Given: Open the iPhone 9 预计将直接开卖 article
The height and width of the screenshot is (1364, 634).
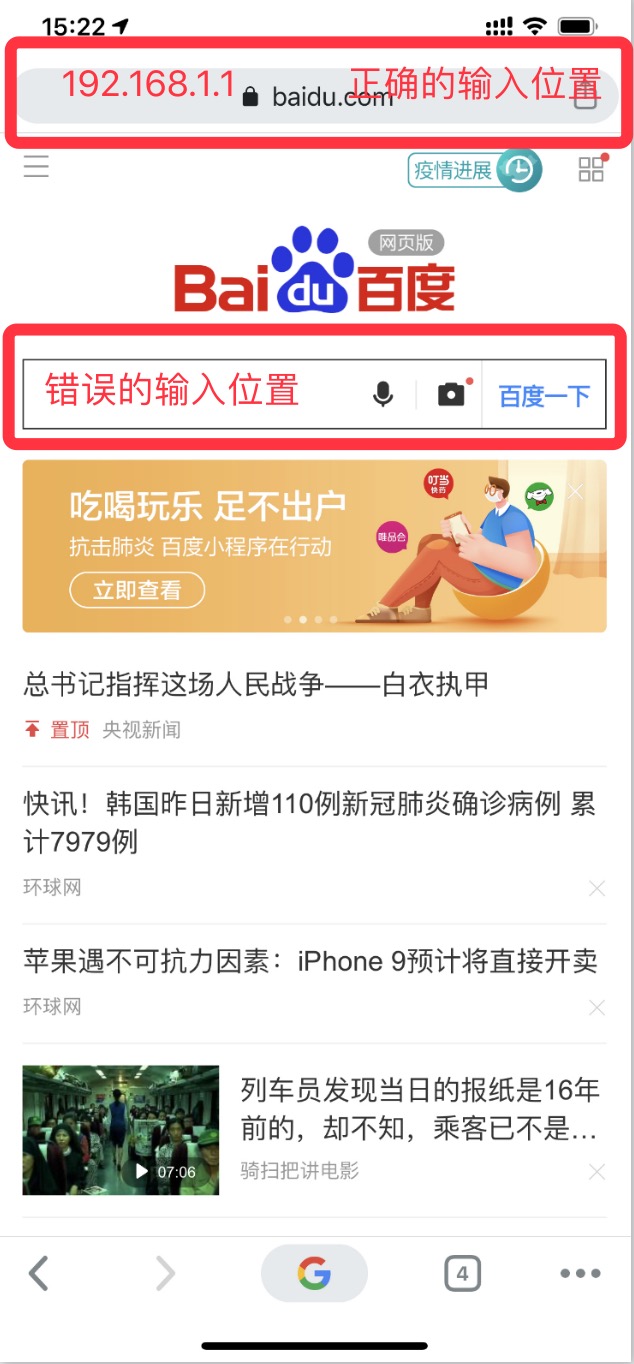Looking at the screenshot, I should 310,962.
